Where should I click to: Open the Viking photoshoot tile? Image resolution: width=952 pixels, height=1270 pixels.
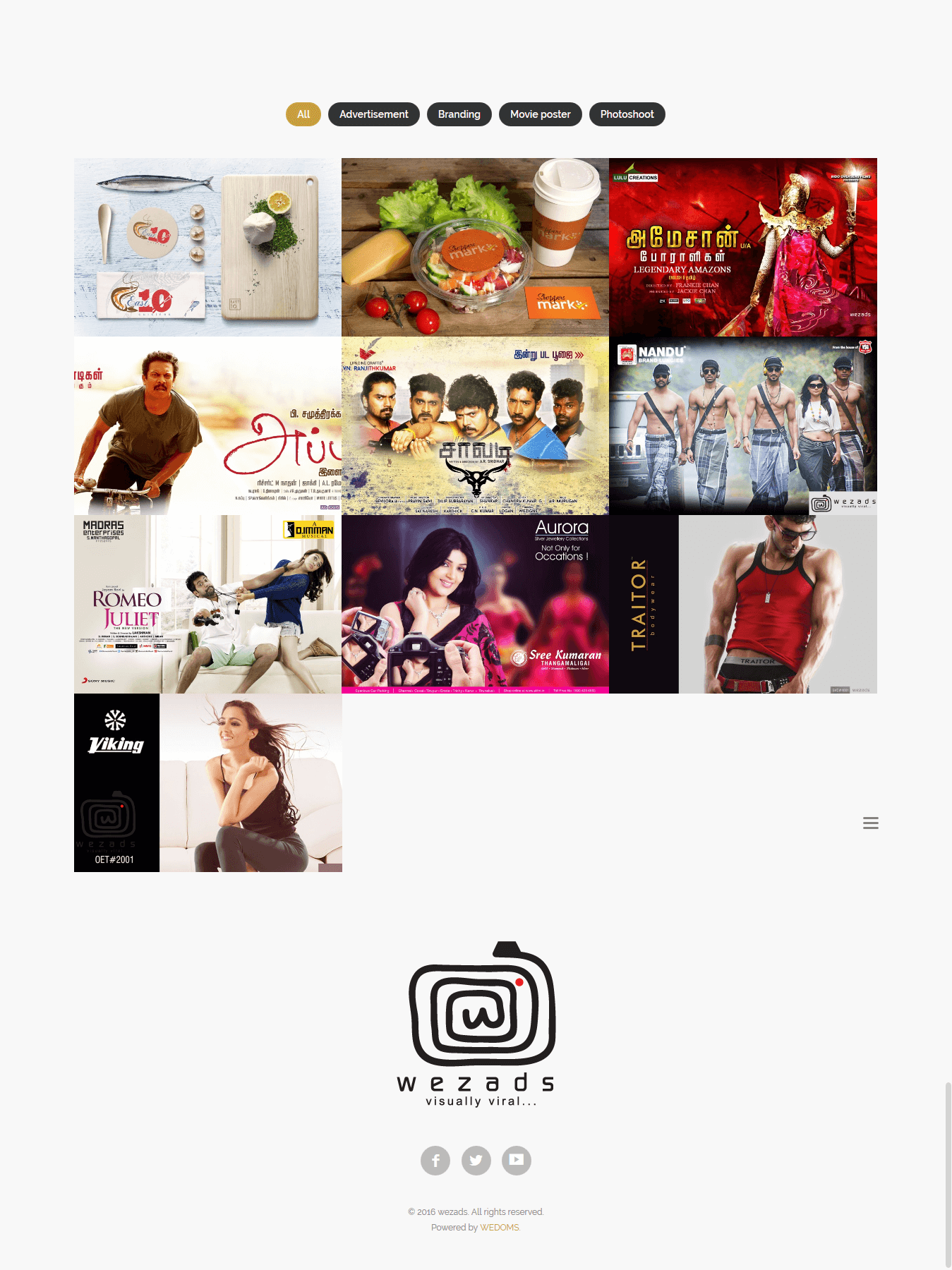pos(207,782)
